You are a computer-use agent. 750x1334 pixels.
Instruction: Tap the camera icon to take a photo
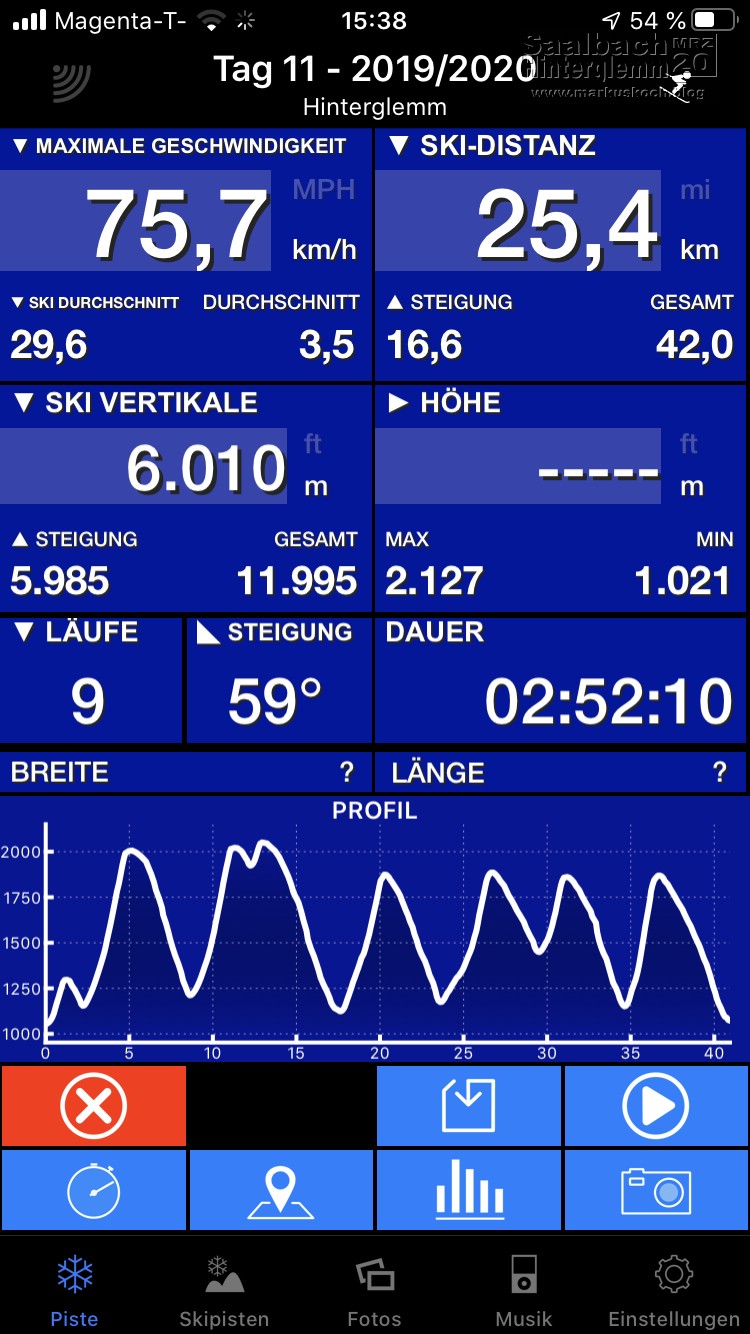pos(656,1189)
